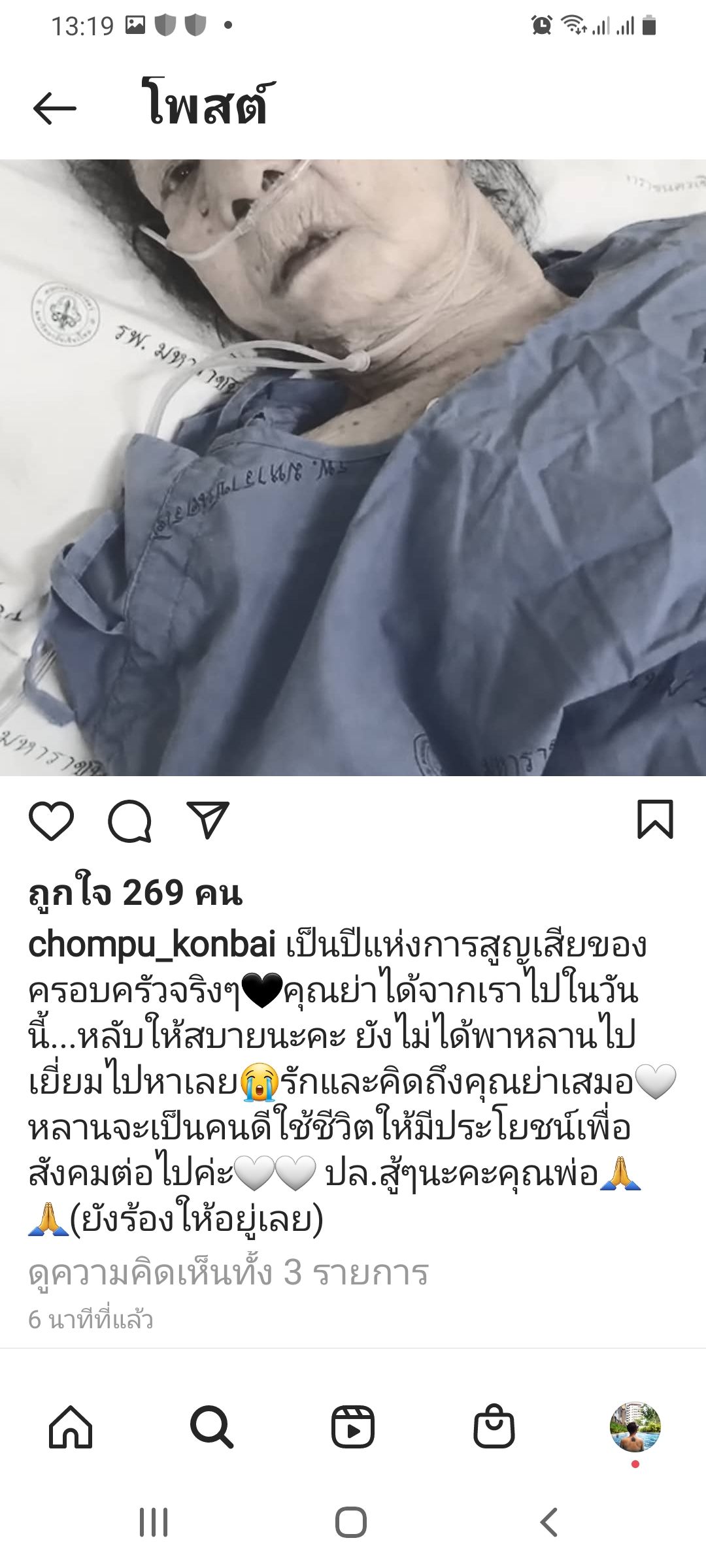Switch to the Reels tab
706x1568 pixels.
(x=353, y=1428)
